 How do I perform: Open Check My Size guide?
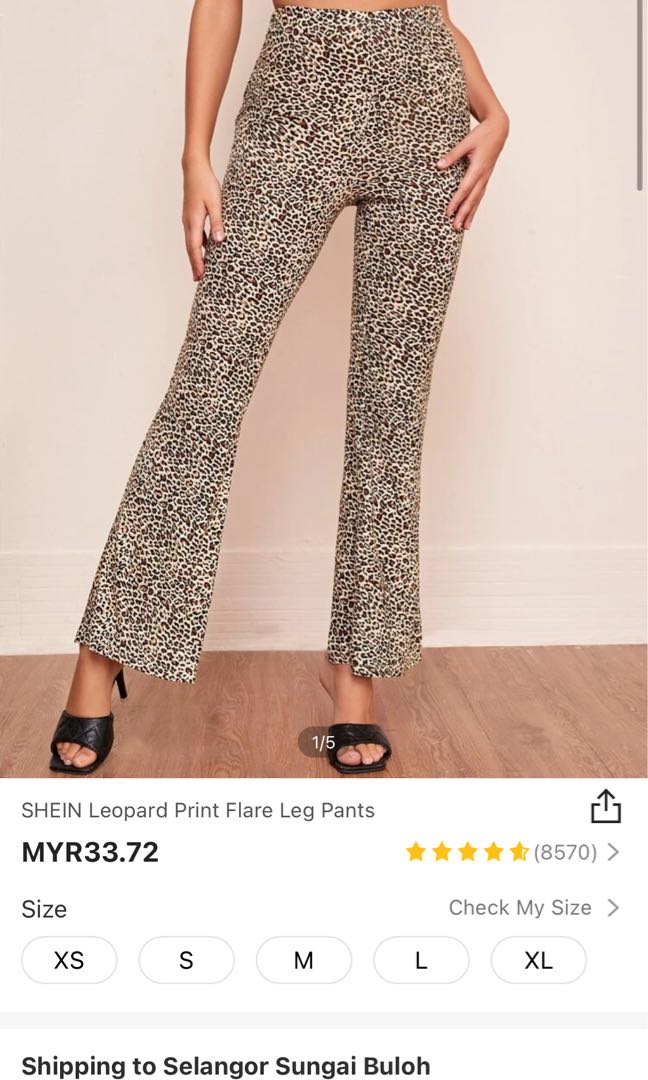[x=534, y=908]
